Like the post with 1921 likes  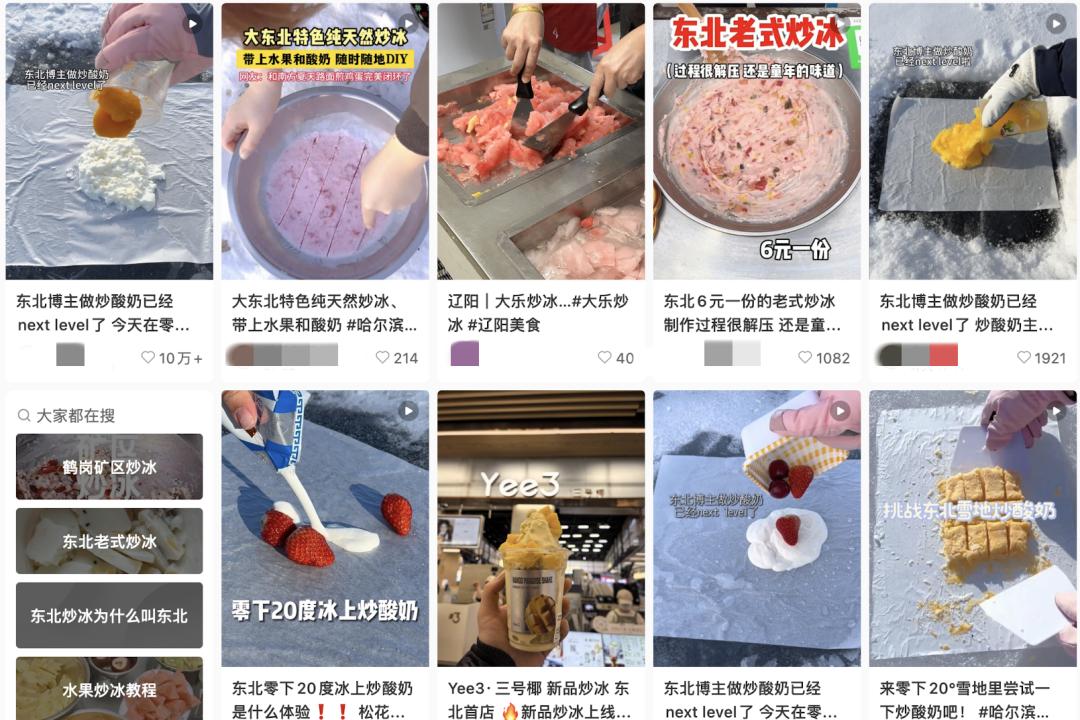[x=1024, y=358]
